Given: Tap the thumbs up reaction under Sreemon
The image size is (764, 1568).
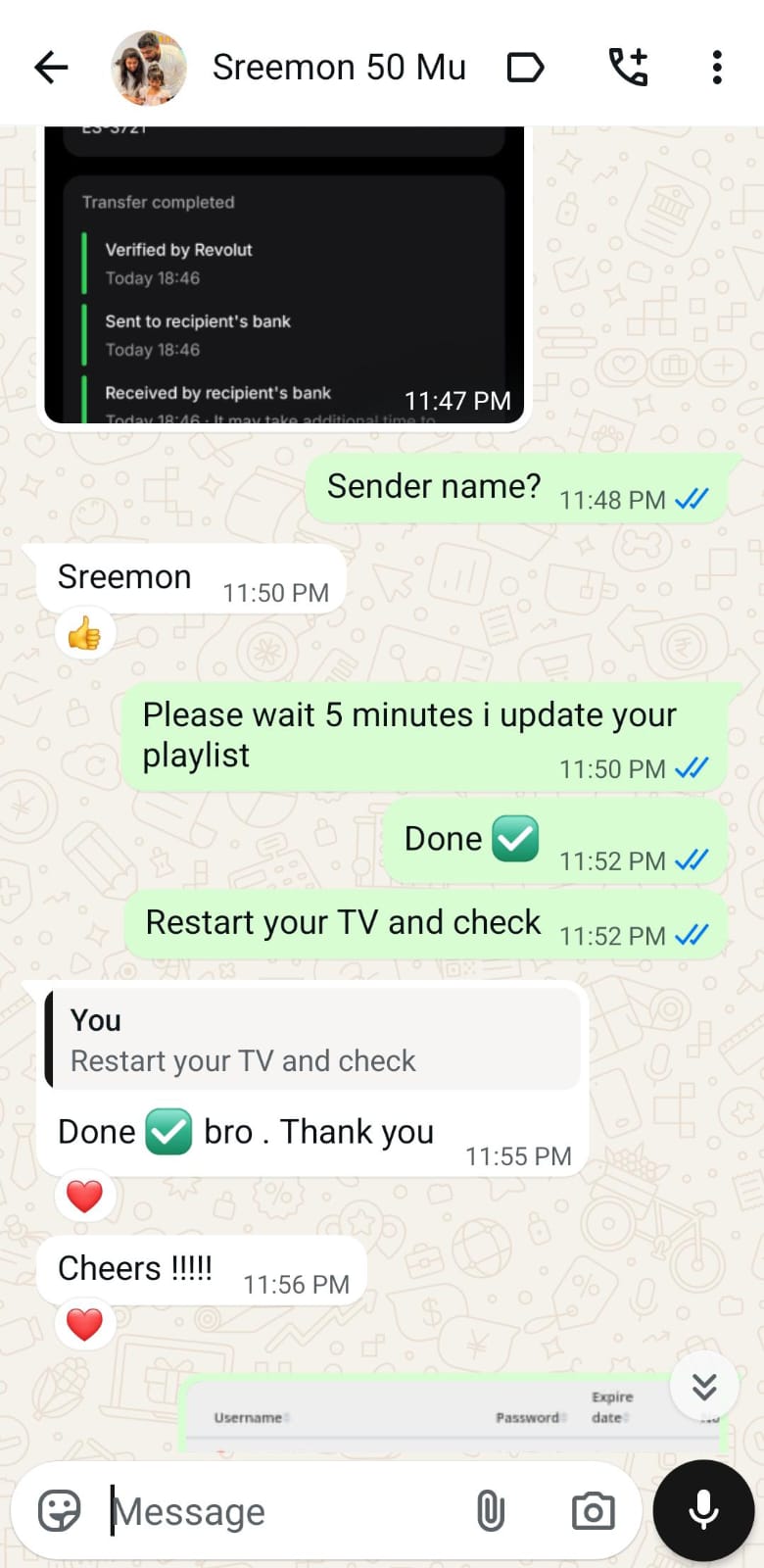Looking at the screenshot, I should [x=84, y=634].
